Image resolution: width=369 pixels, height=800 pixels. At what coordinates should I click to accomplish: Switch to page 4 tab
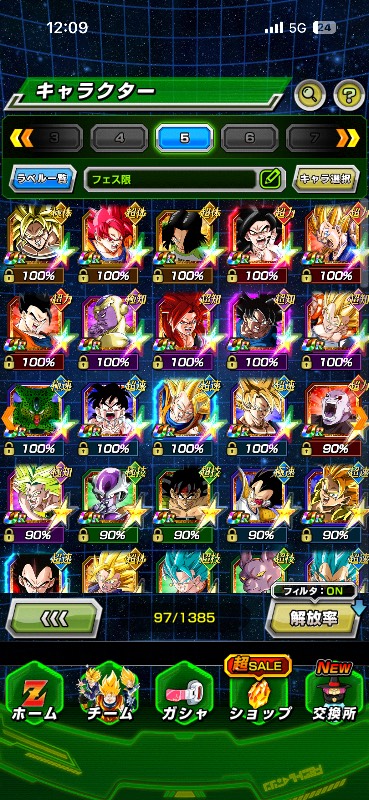point(119,137)
